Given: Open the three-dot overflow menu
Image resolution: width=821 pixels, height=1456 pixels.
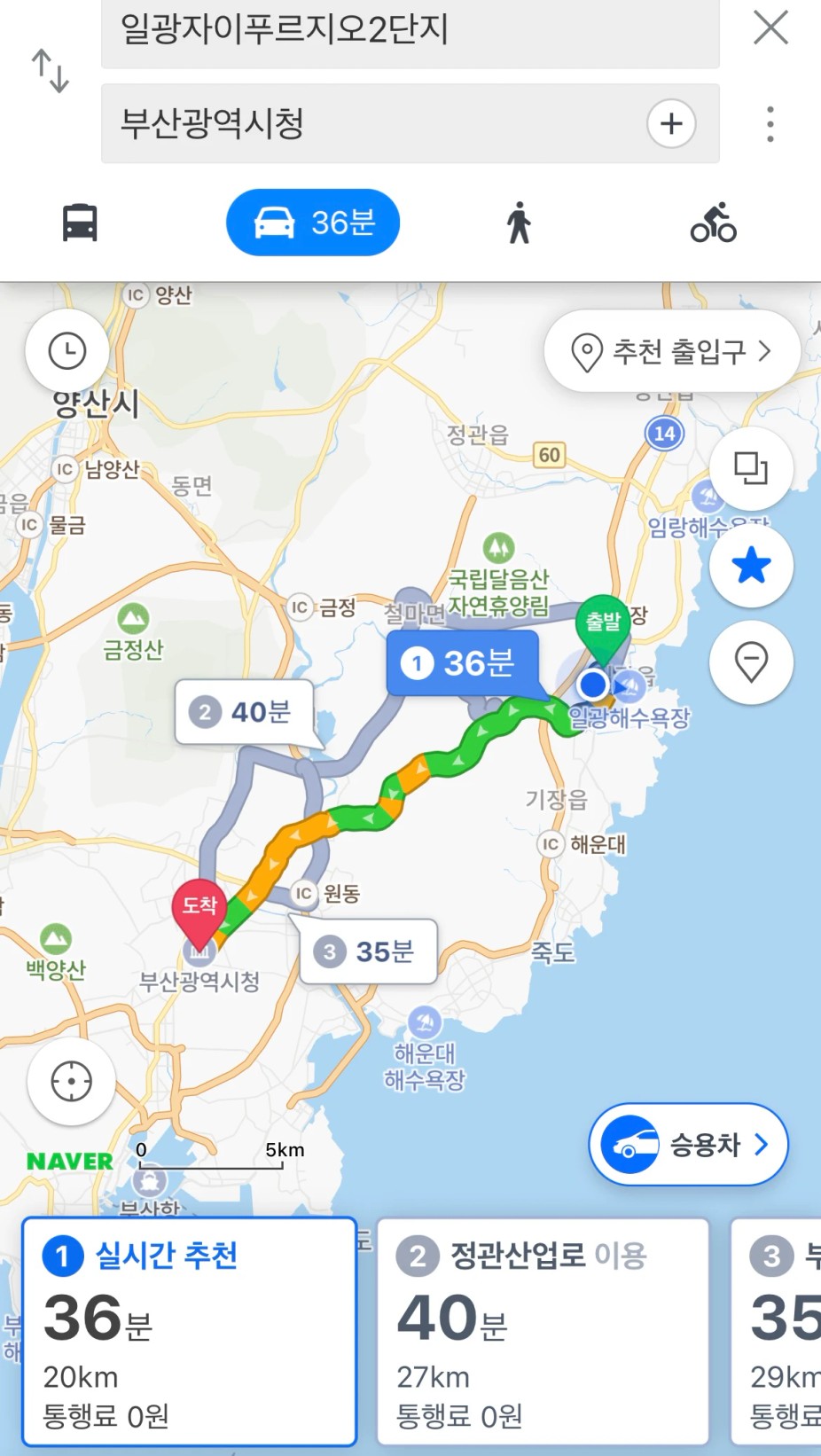Looking at the screenshot, I should 770,124.
